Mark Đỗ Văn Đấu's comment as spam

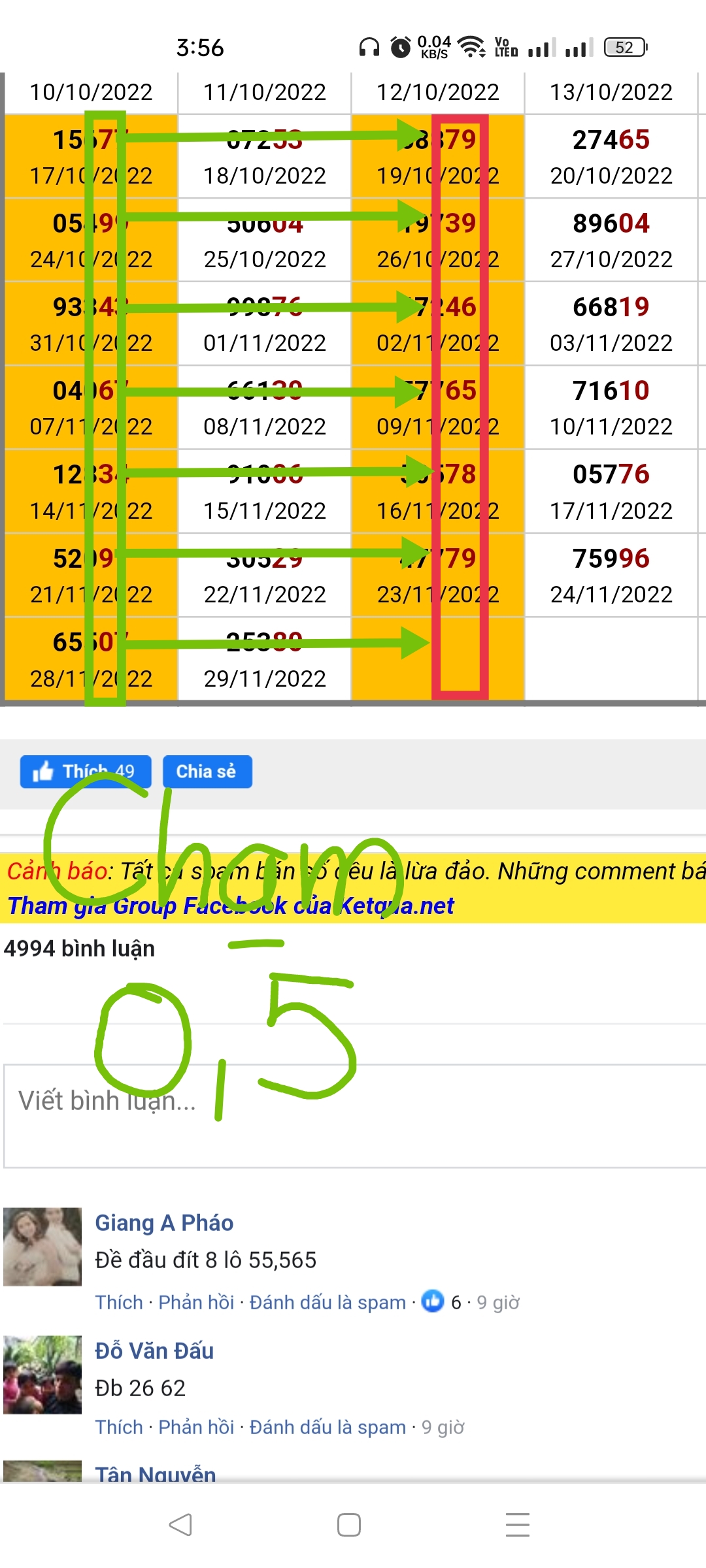[x=328, y=1427]
